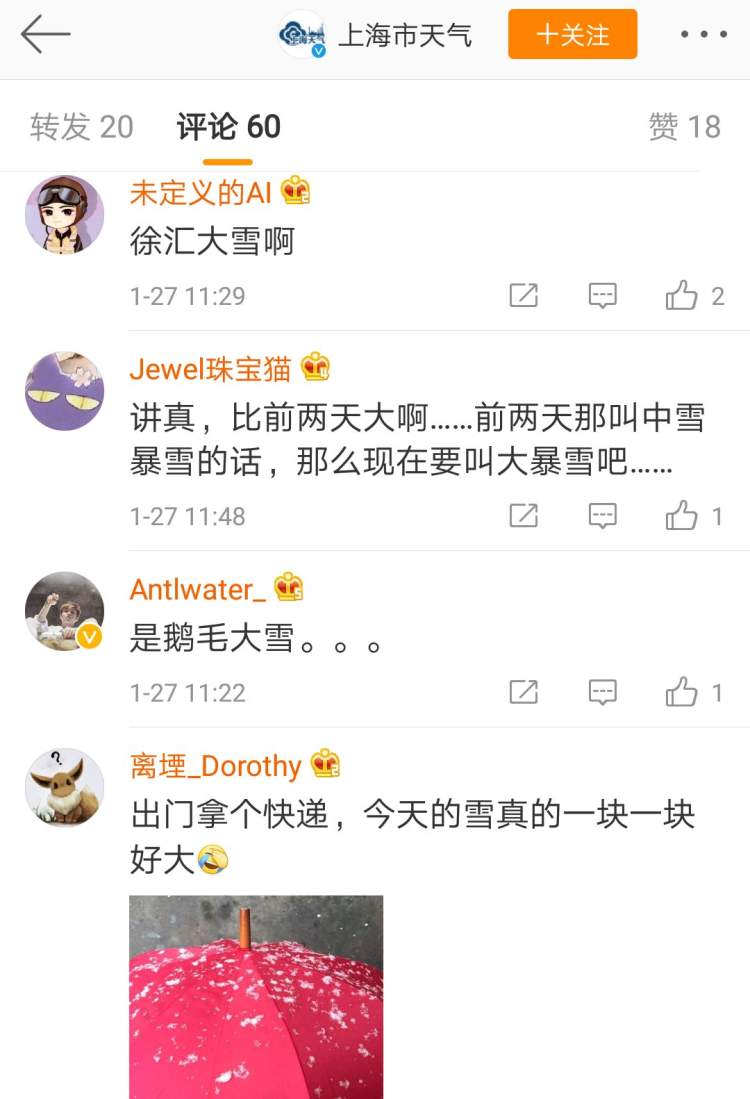
Task: Switch to the 转发 20 tab
Action: pyautogui.click(x=82, y=127)
